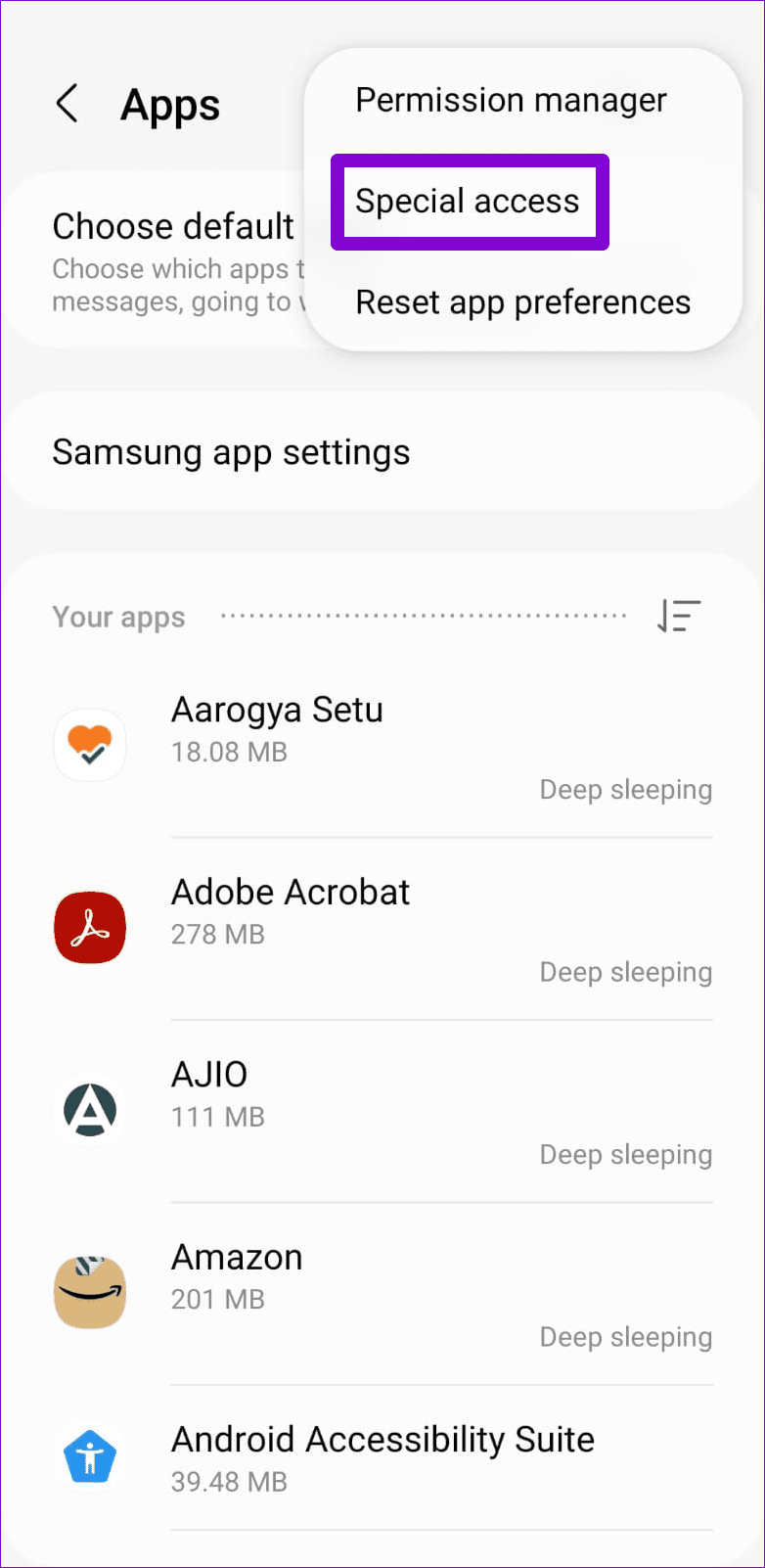Viewport: 765px width, 1568px height.
Task: Open the sort options icon for Your apps
Action: [x=679, y=616]
